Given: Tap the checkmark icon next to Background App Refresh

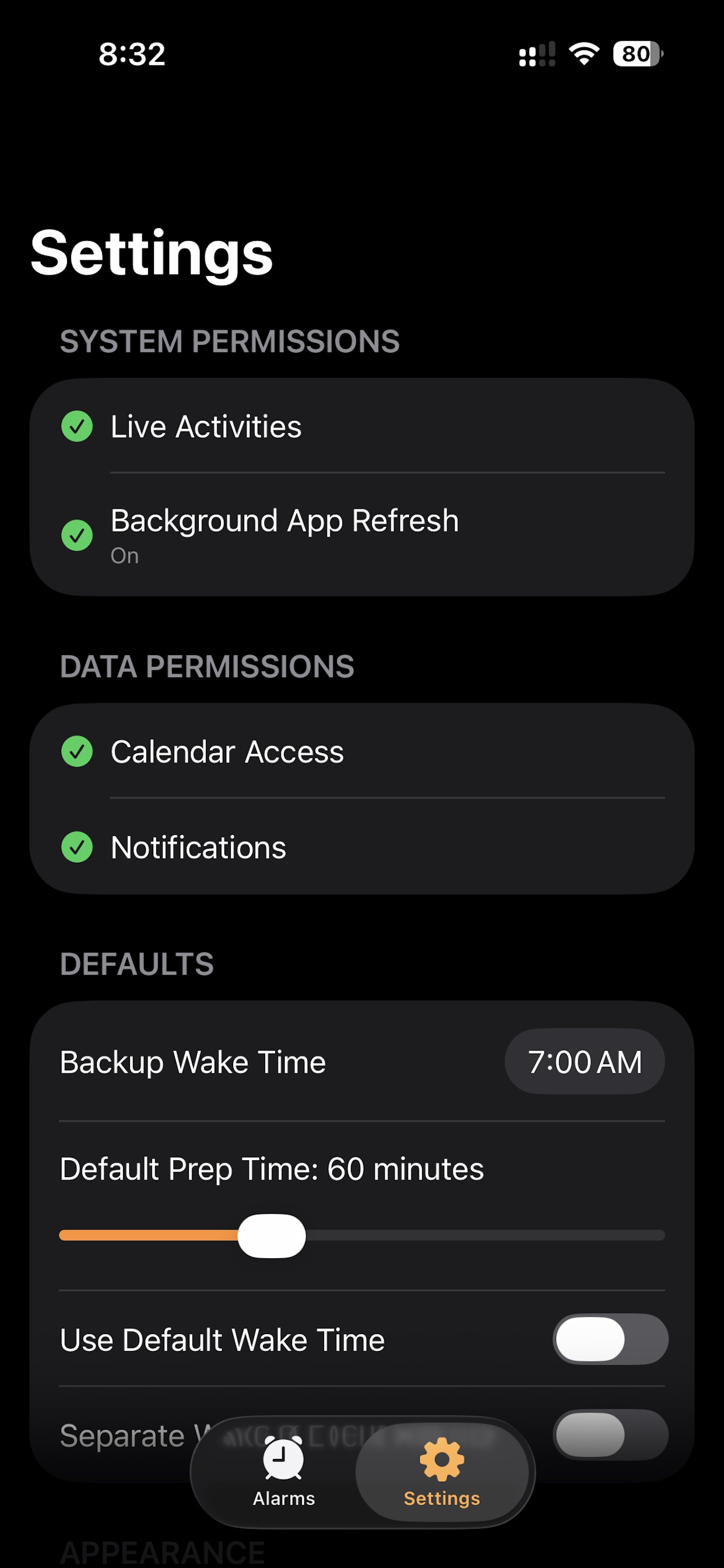Looking at the screenshot, I should 77,536.
